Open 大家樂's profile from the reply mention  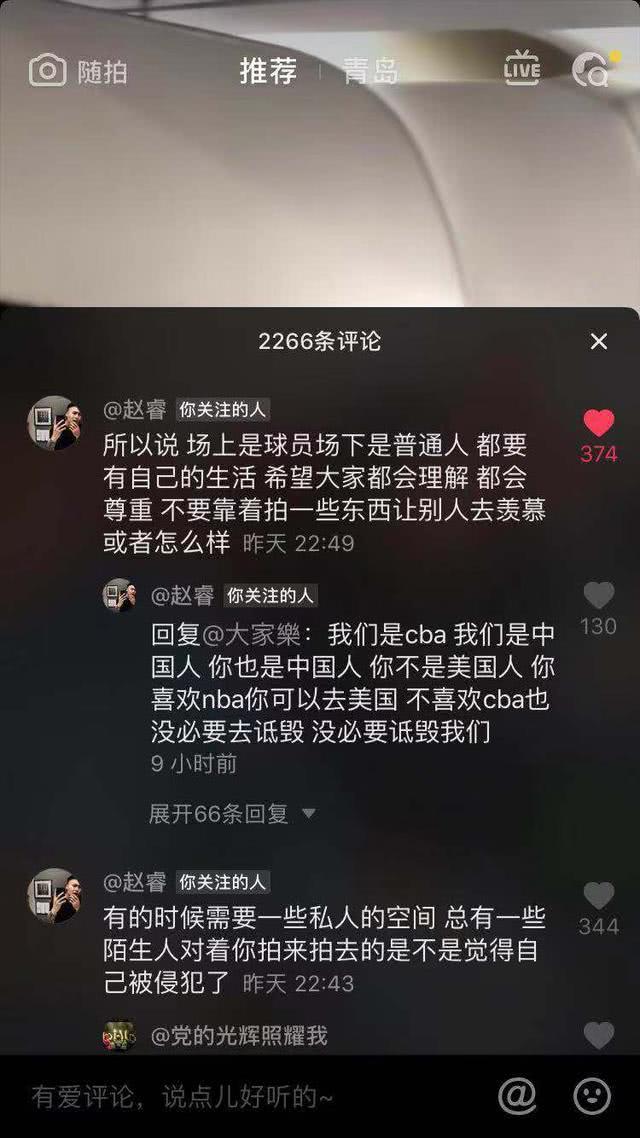[x=258, y=634]
